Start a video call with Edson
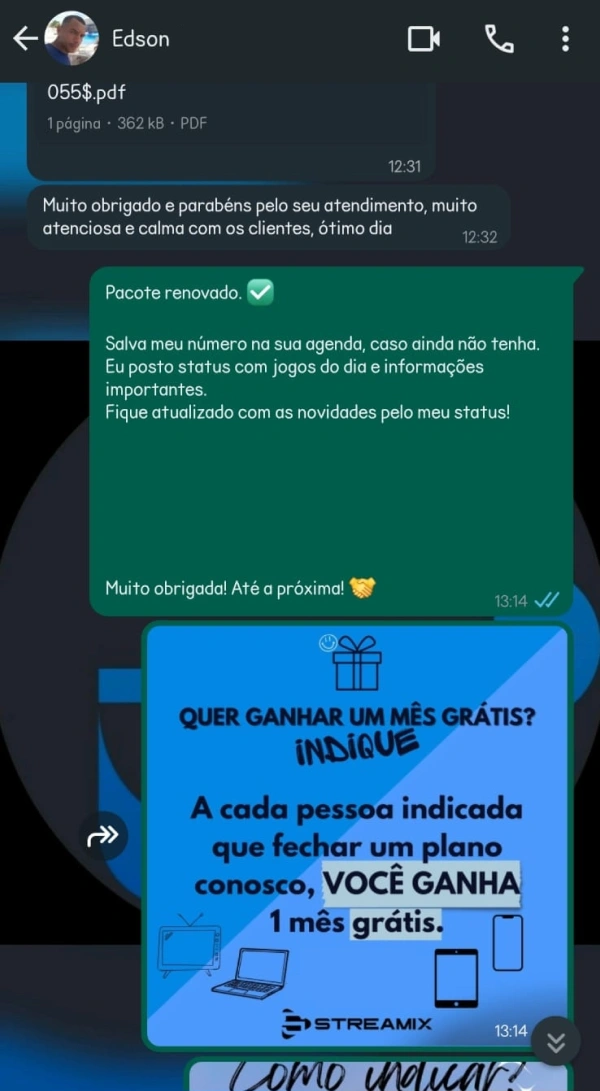The image size is (600, 1091). (424, 39)
